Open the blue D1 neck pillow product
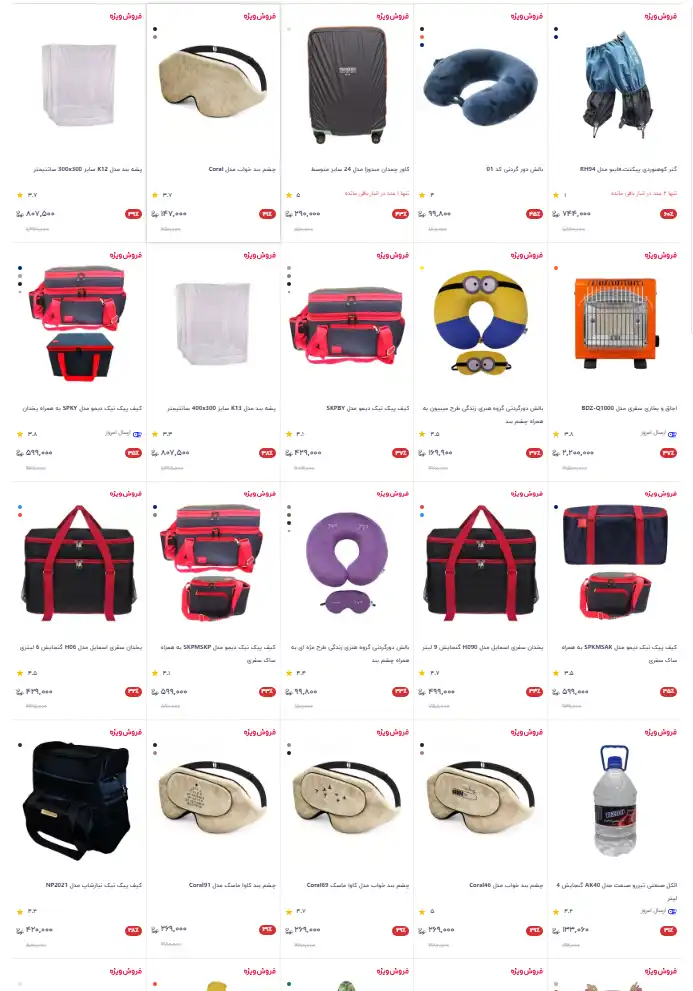693x991 pixels. coord(480,85)
